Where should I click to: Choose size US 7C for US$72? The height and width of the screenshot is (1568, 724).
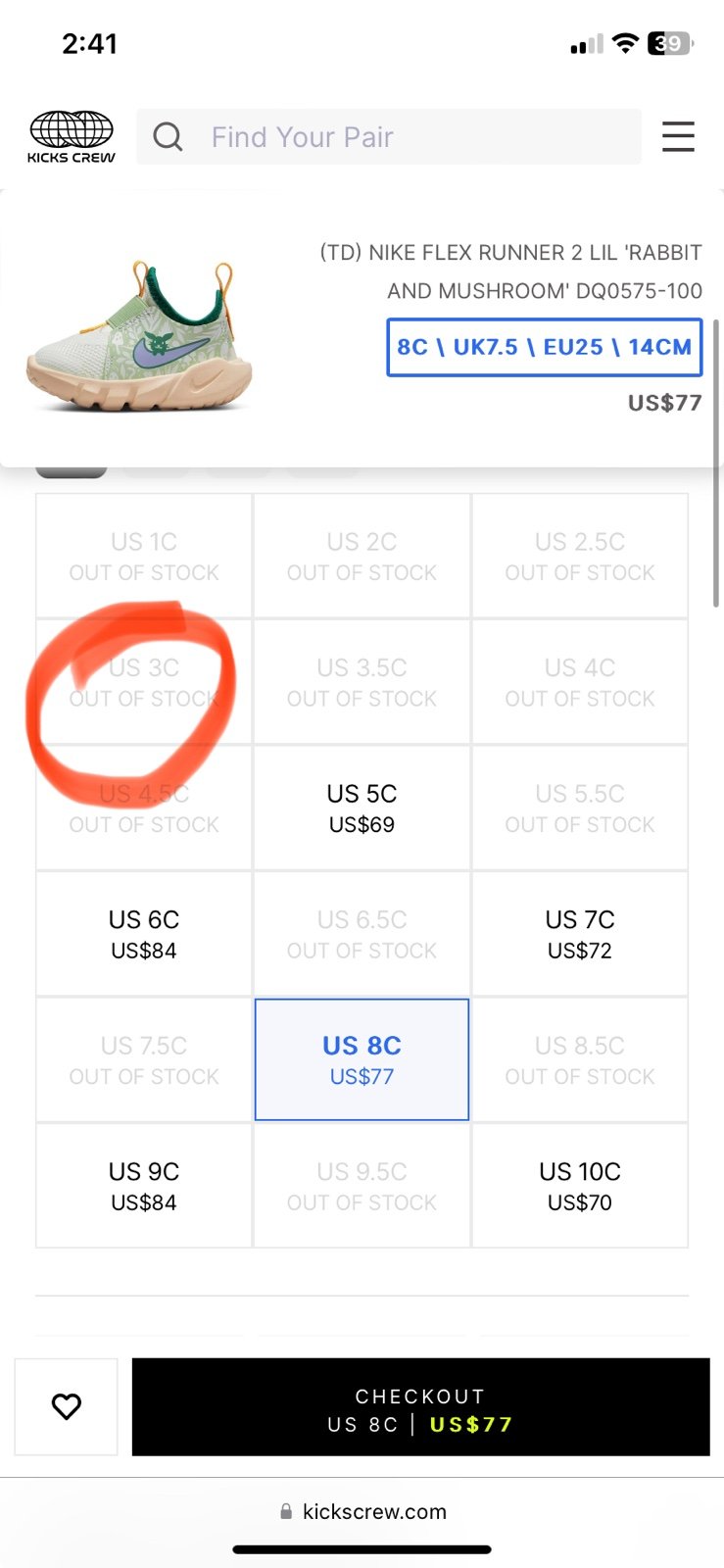[580, 934]
